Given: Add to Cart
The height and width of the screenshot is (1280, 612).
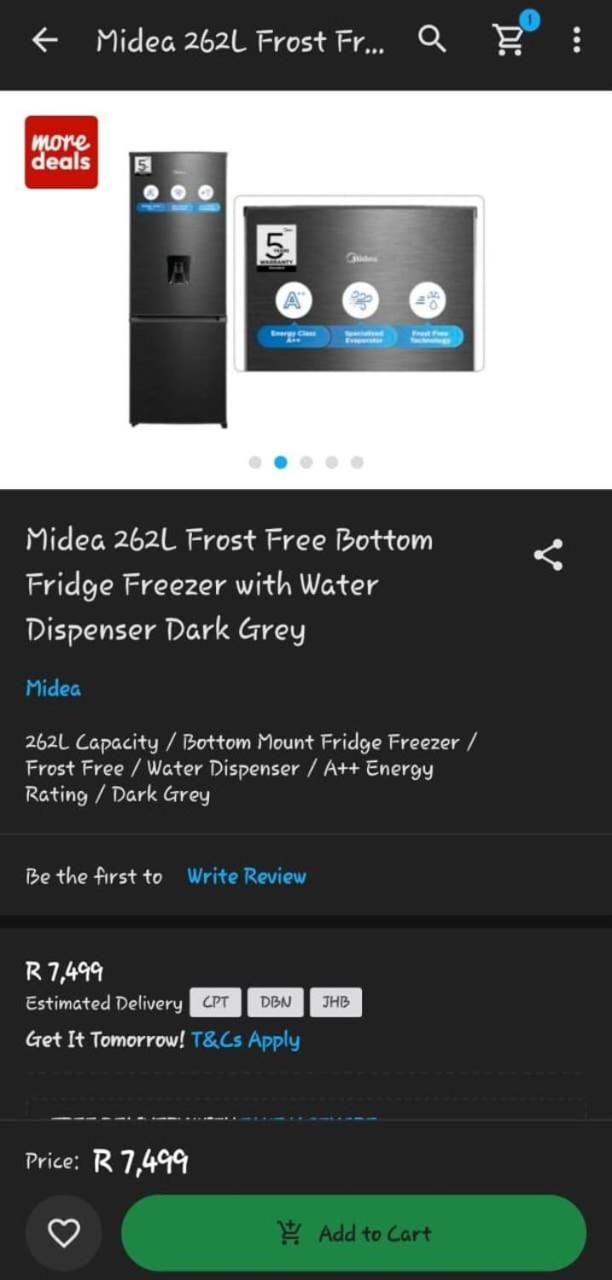Looking at the screenshot, I should [353, 1233].
